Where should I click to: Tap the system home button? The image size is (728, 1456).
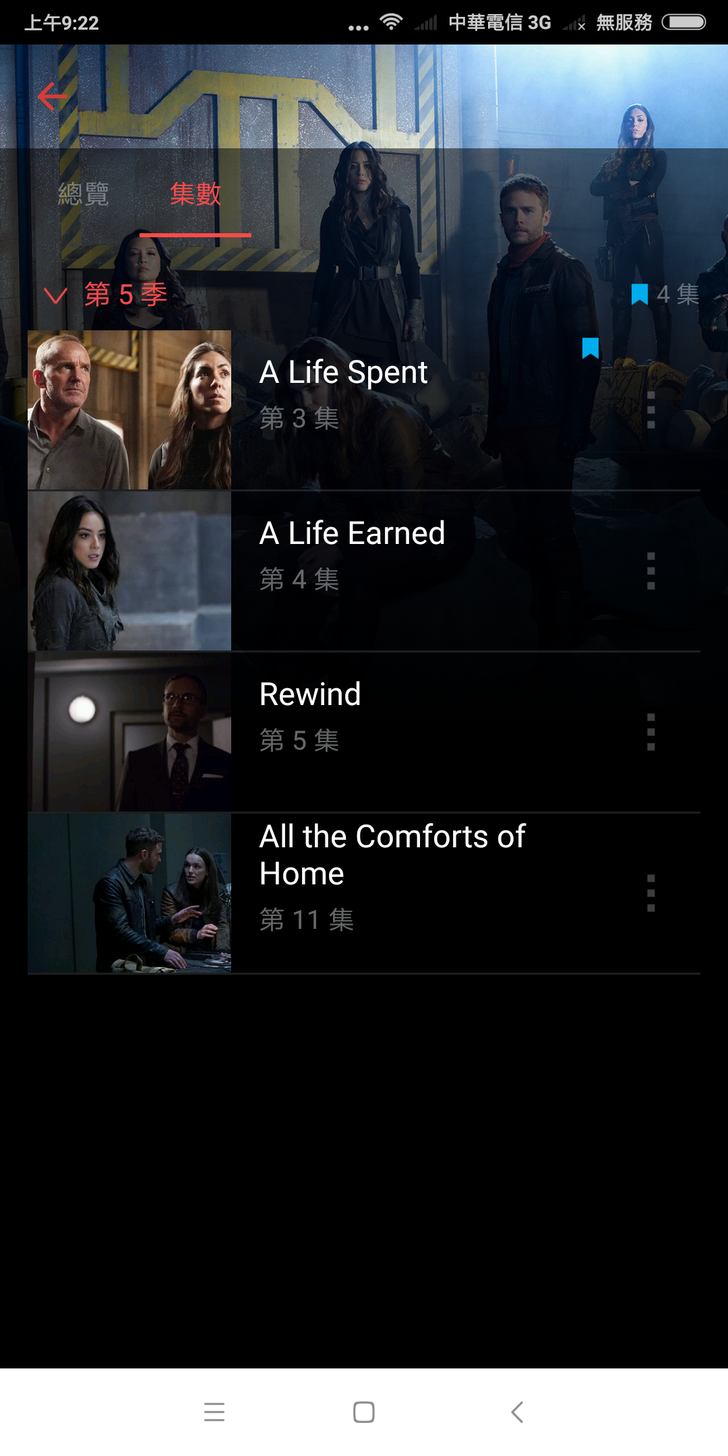pos(364,1412)
